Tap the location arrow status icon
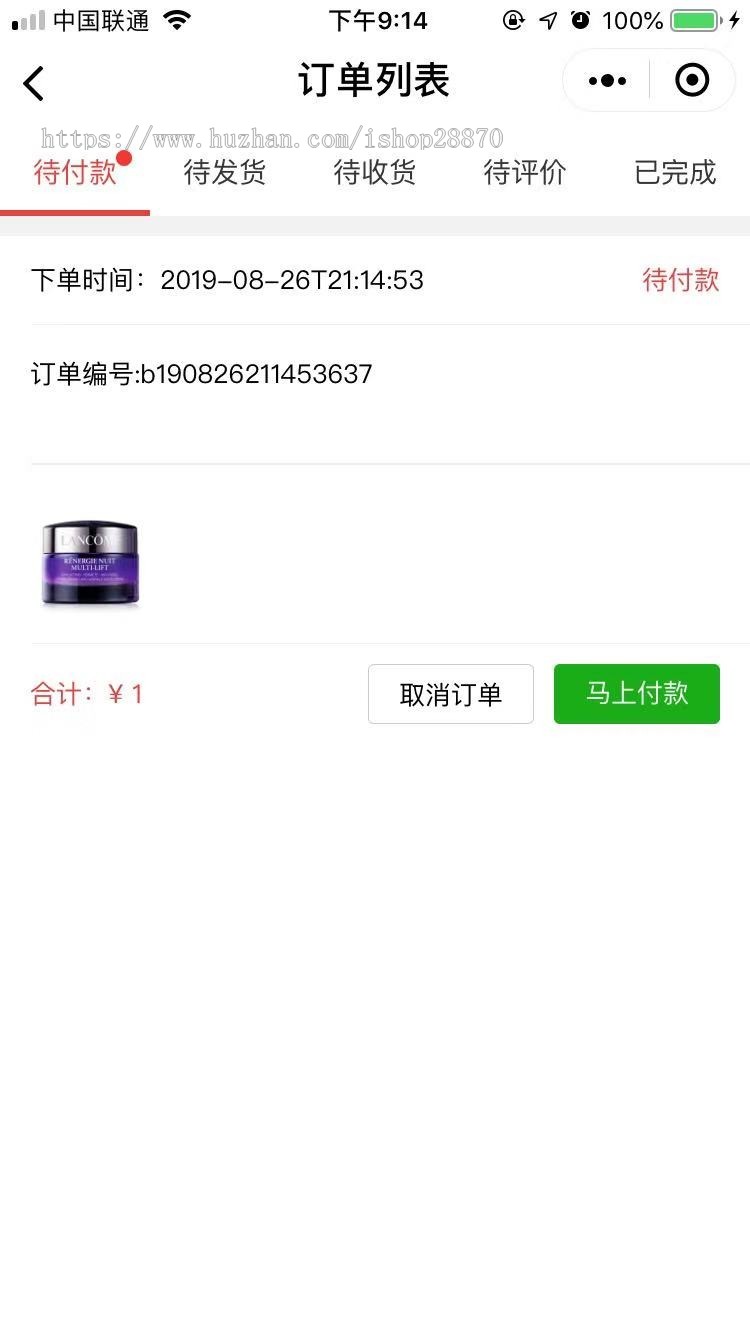This screenshot has width=750, height=1334. [548, 18]
